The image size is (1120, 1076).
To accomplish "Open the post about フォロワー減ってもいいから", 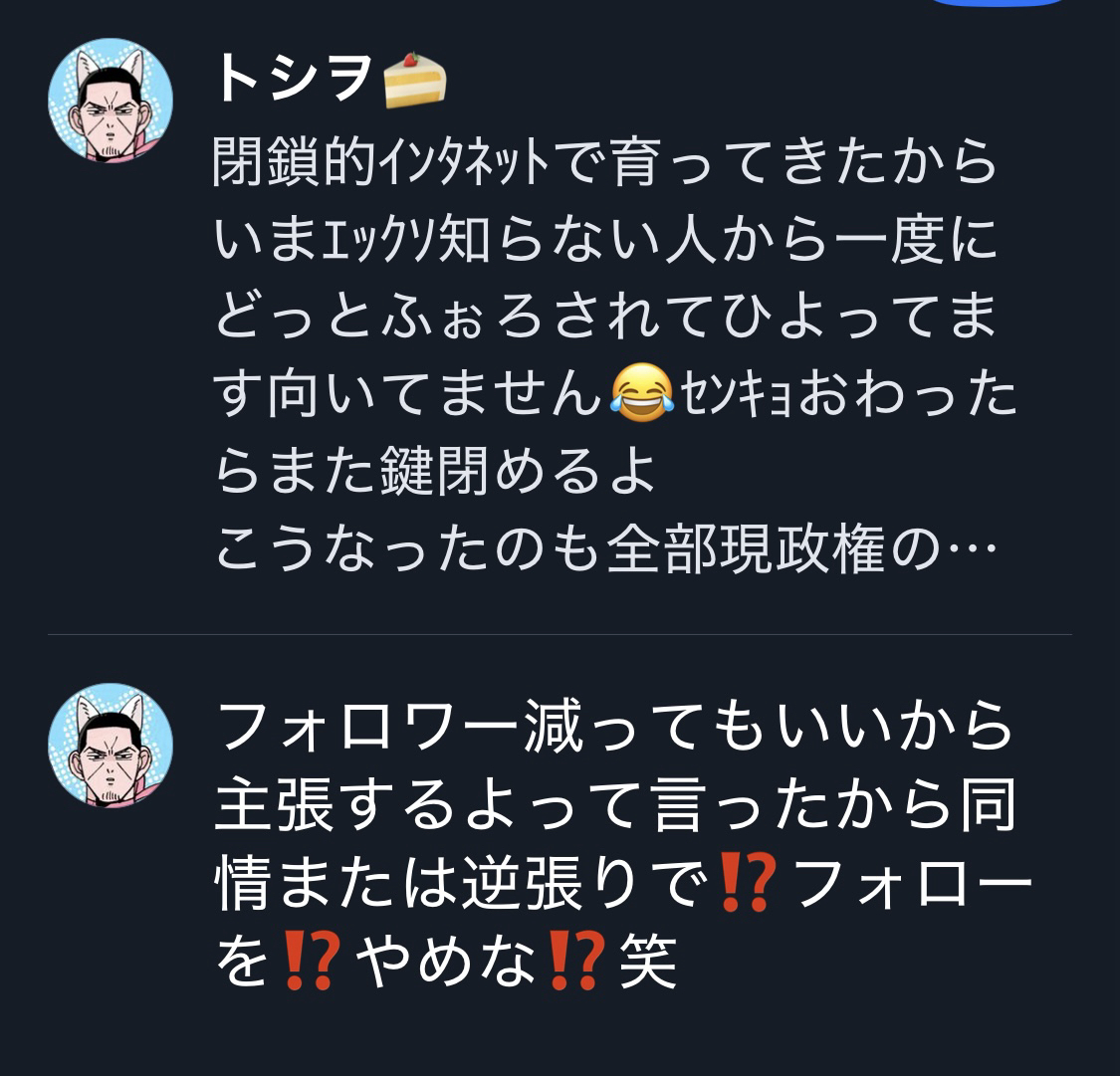I will click(x=617, y=843).
